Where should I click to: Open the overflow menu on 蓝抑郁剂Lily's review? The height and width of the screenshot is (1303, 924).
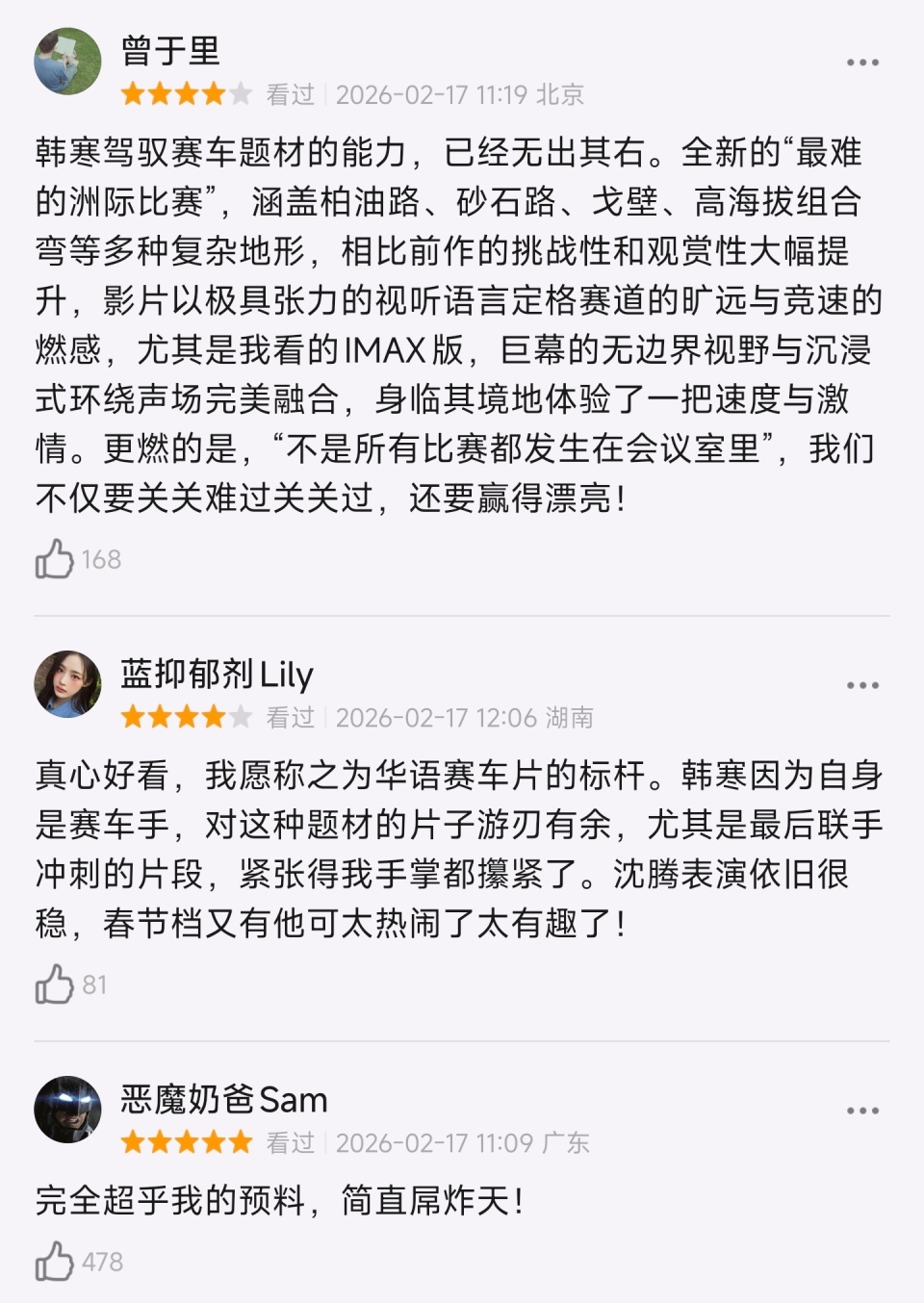(861, 685)
